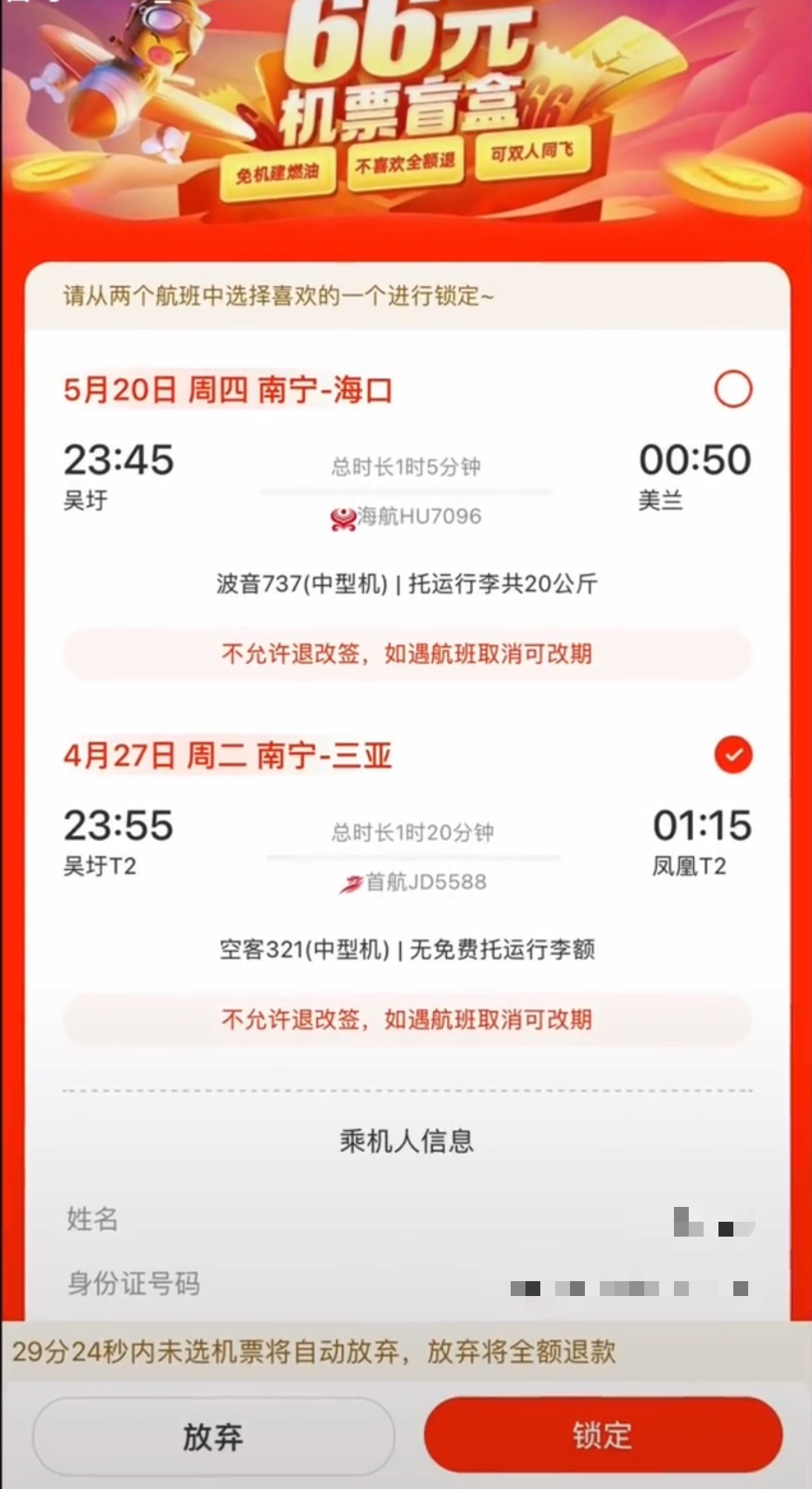Select the 南宁-海口 flight option
The width and height of the screenshot is (812, 1489).
[x=733, y=389]
